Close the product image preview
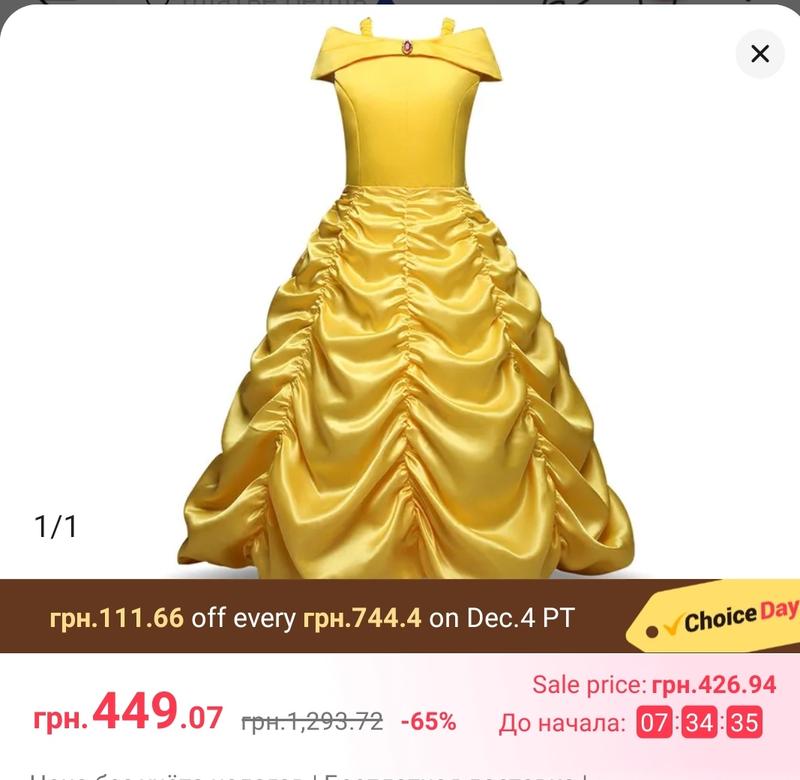Viewport: 800px width, 780px height. point(760,54)
